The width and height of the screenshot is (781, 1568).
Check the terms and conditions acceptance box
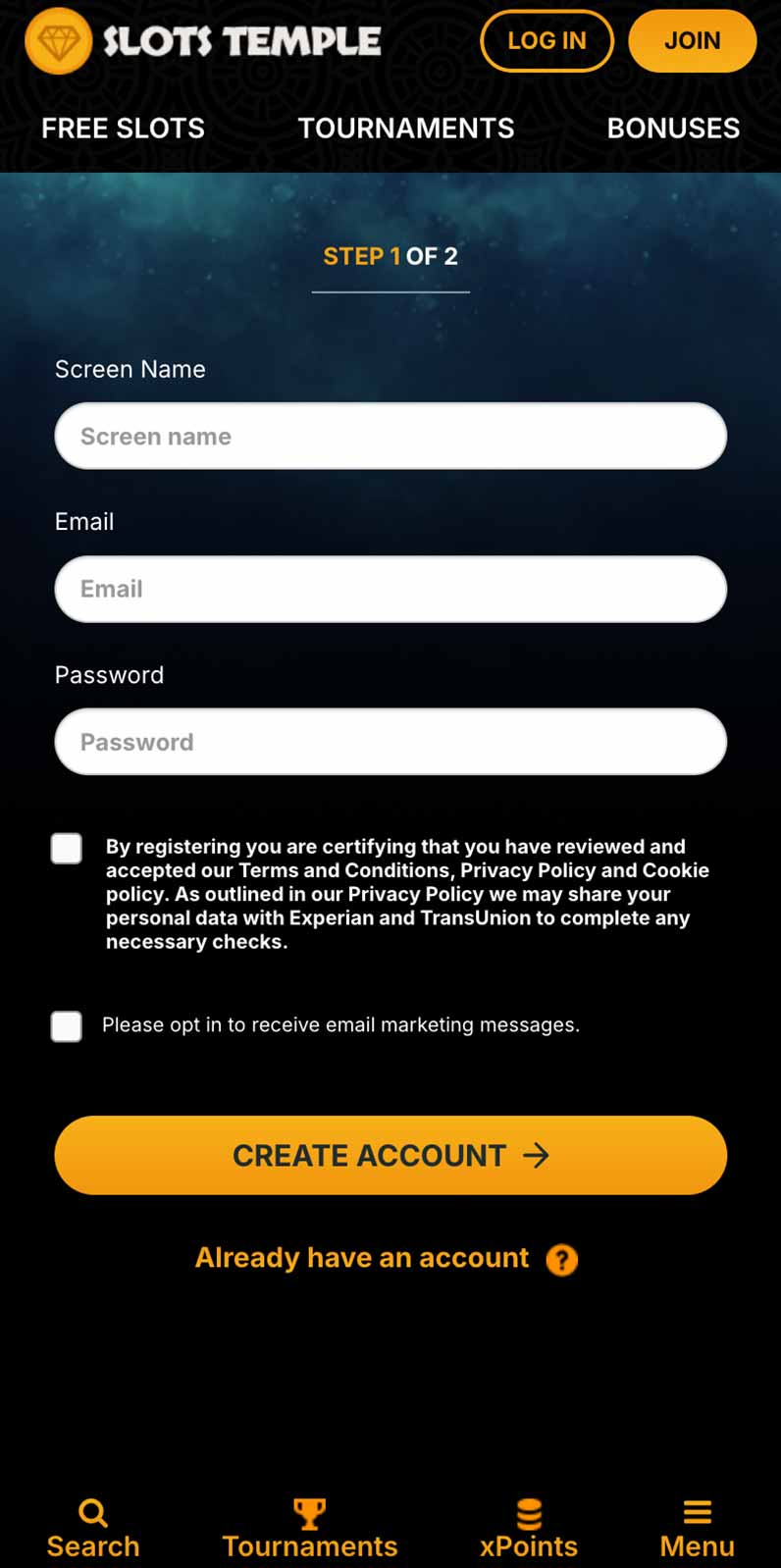[67, 849]
